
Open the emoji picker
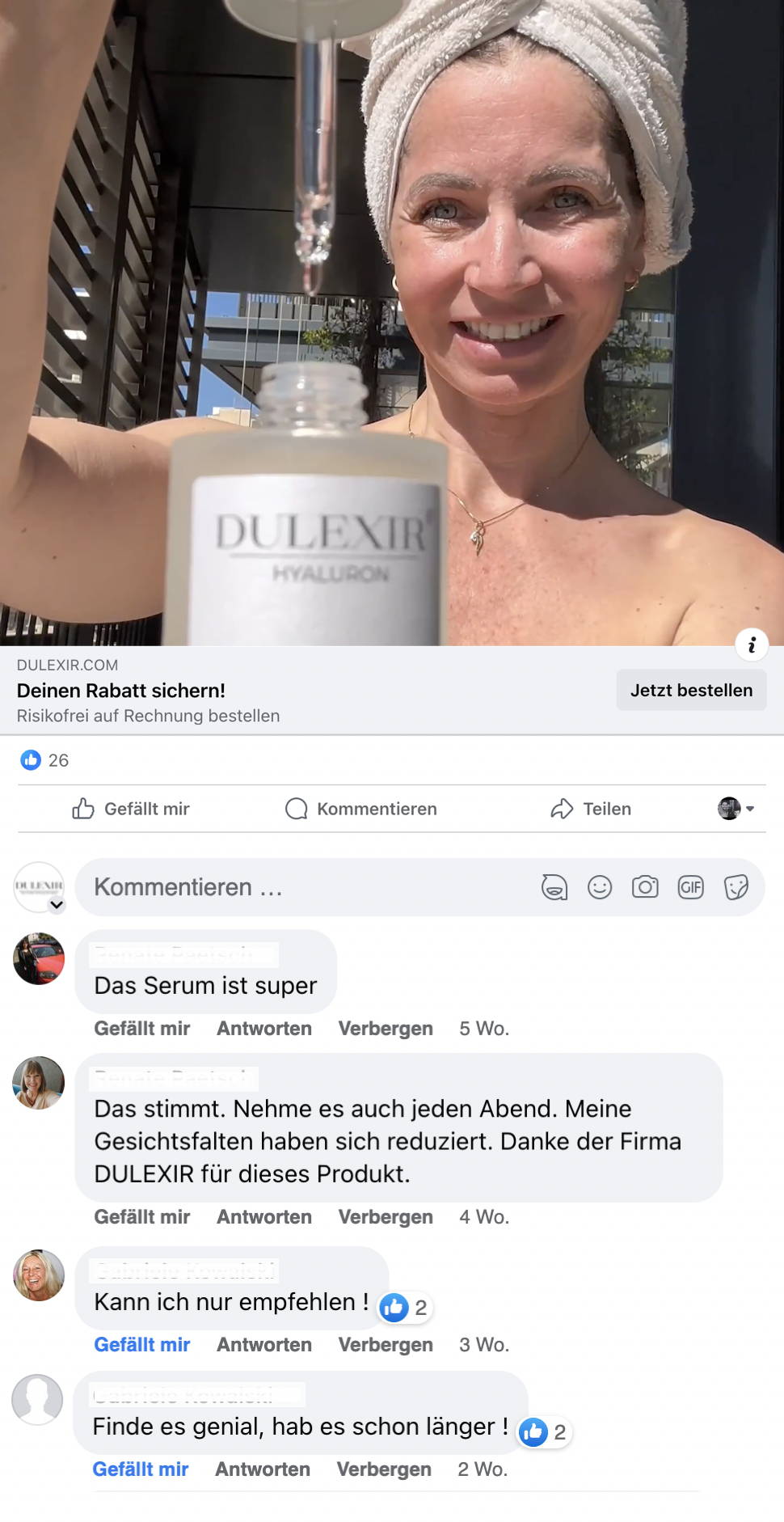600,887
